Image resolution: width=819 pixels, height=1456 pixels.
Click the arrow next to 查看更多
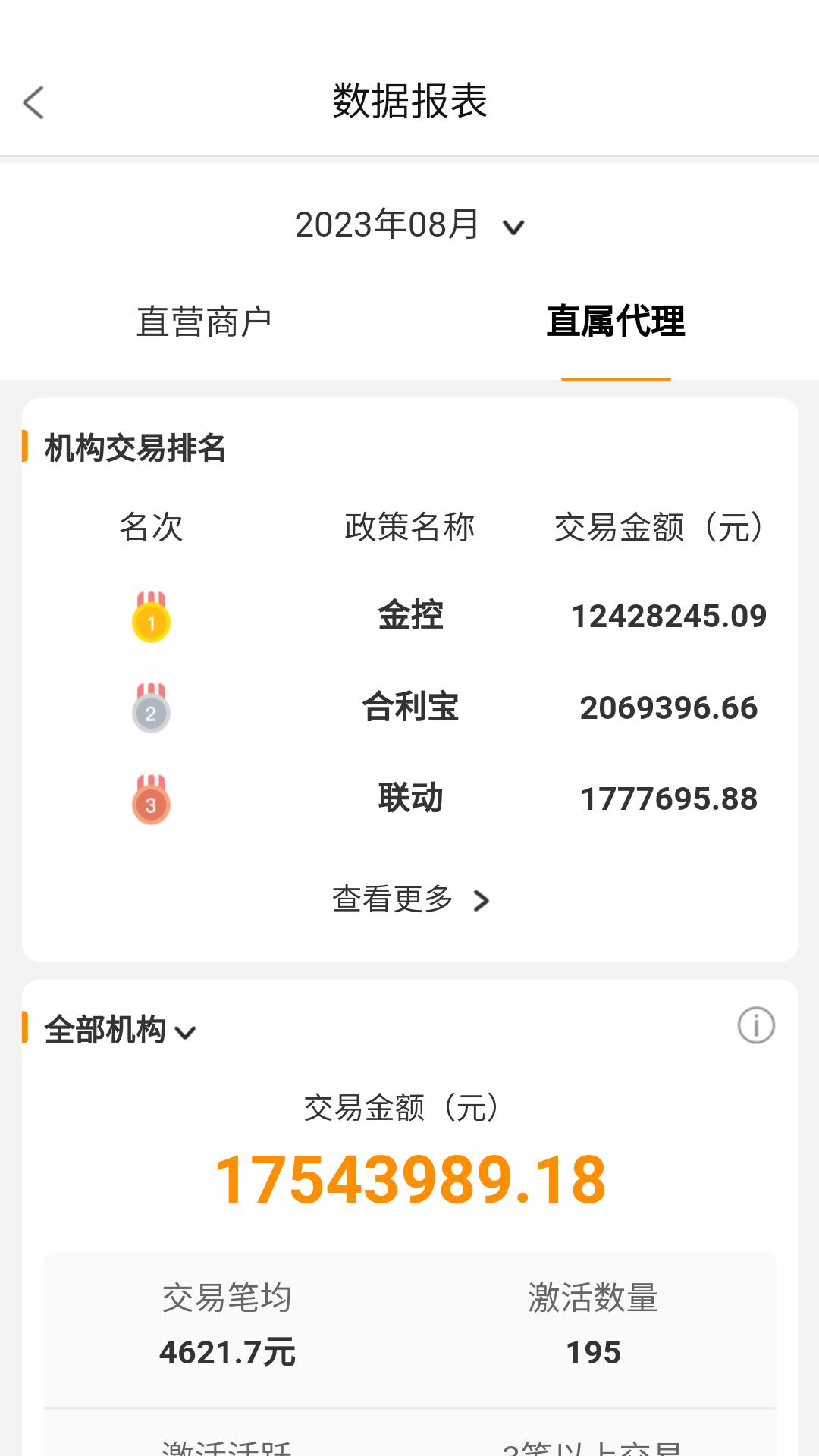[x=481, y=901]
